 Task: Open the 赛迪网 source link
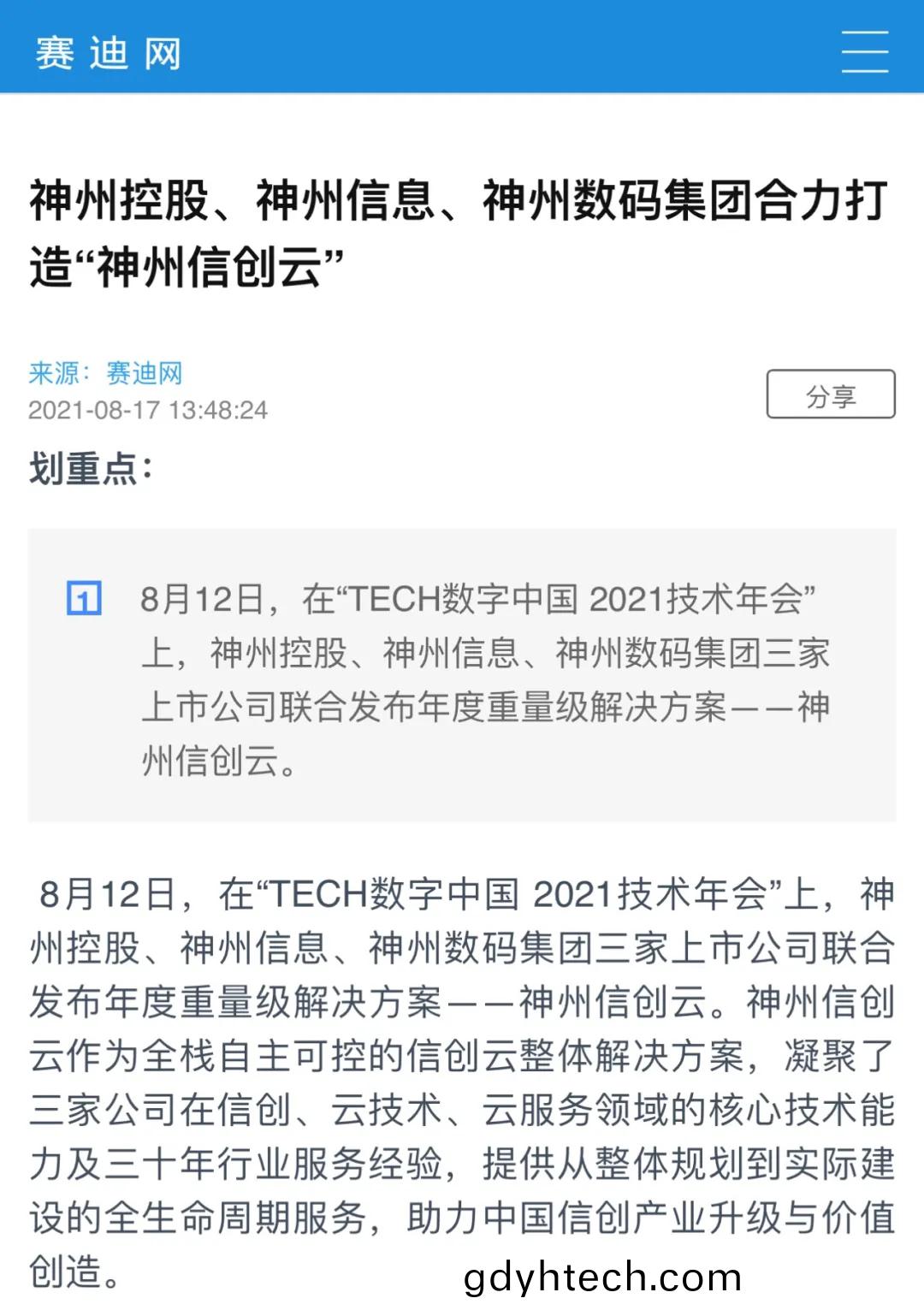(144, 373)
